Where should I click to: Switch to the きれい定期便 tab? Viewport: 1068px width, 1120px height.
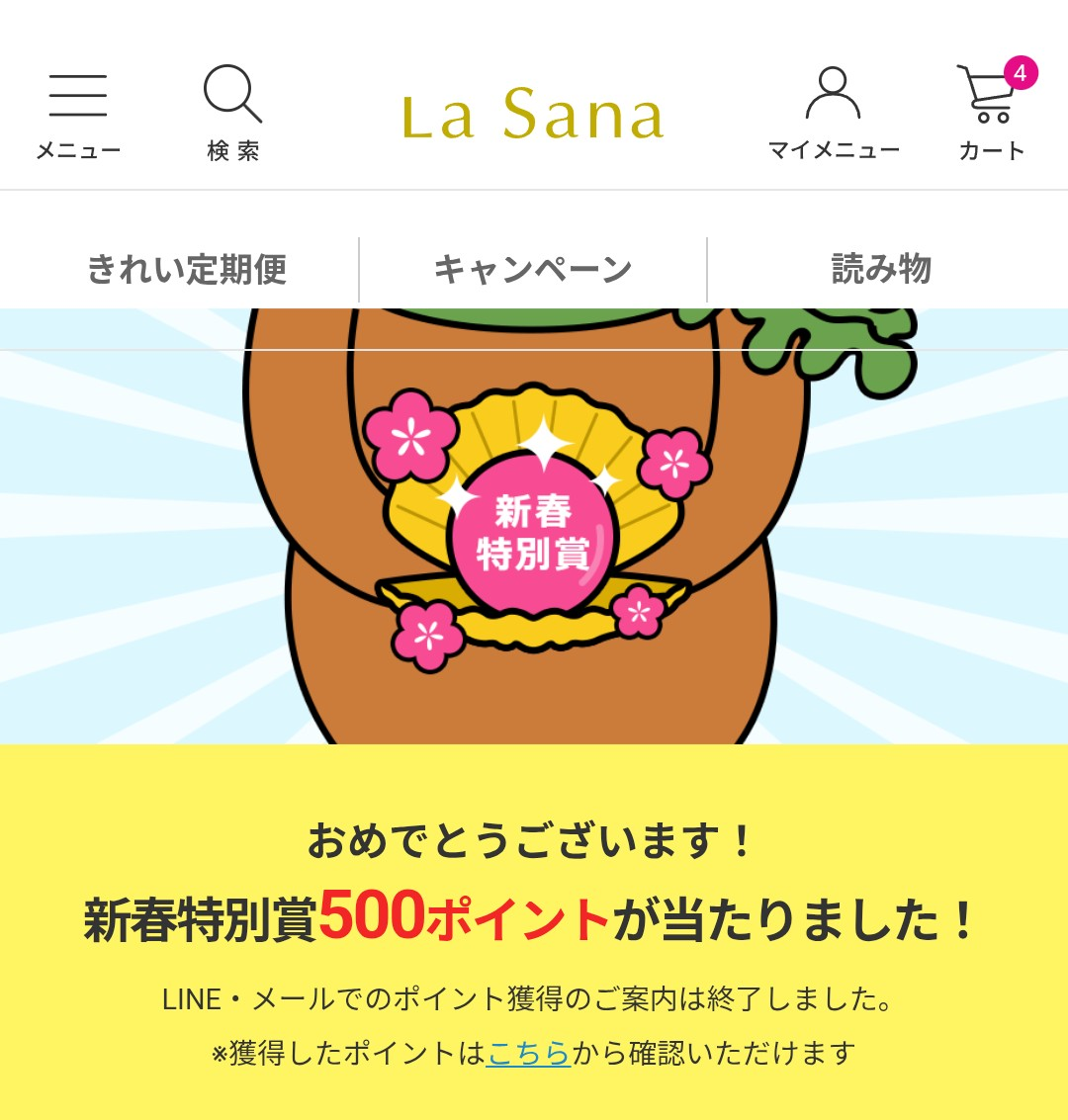(187, 269)
